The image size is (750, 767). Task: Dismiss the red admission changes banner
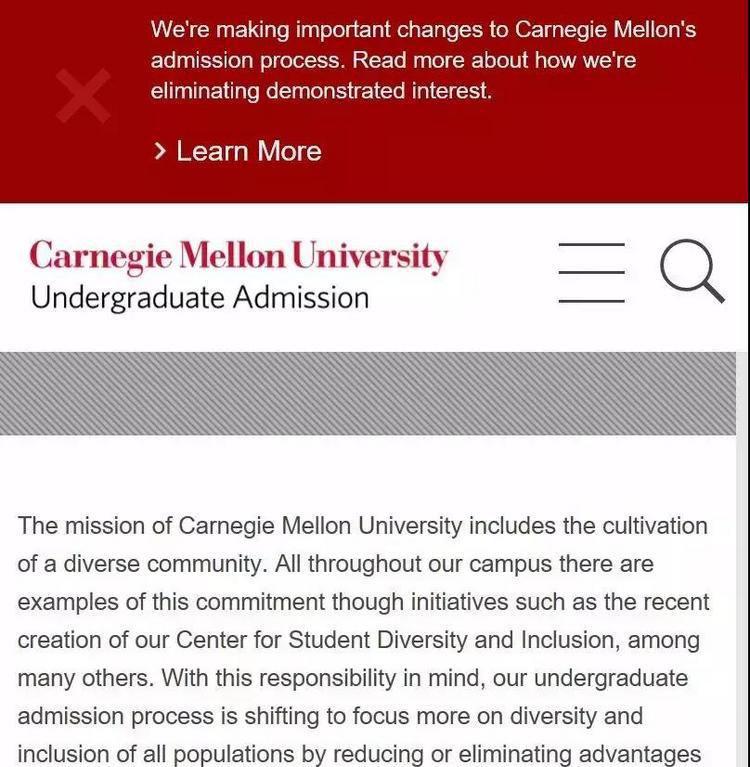[83, 97]
